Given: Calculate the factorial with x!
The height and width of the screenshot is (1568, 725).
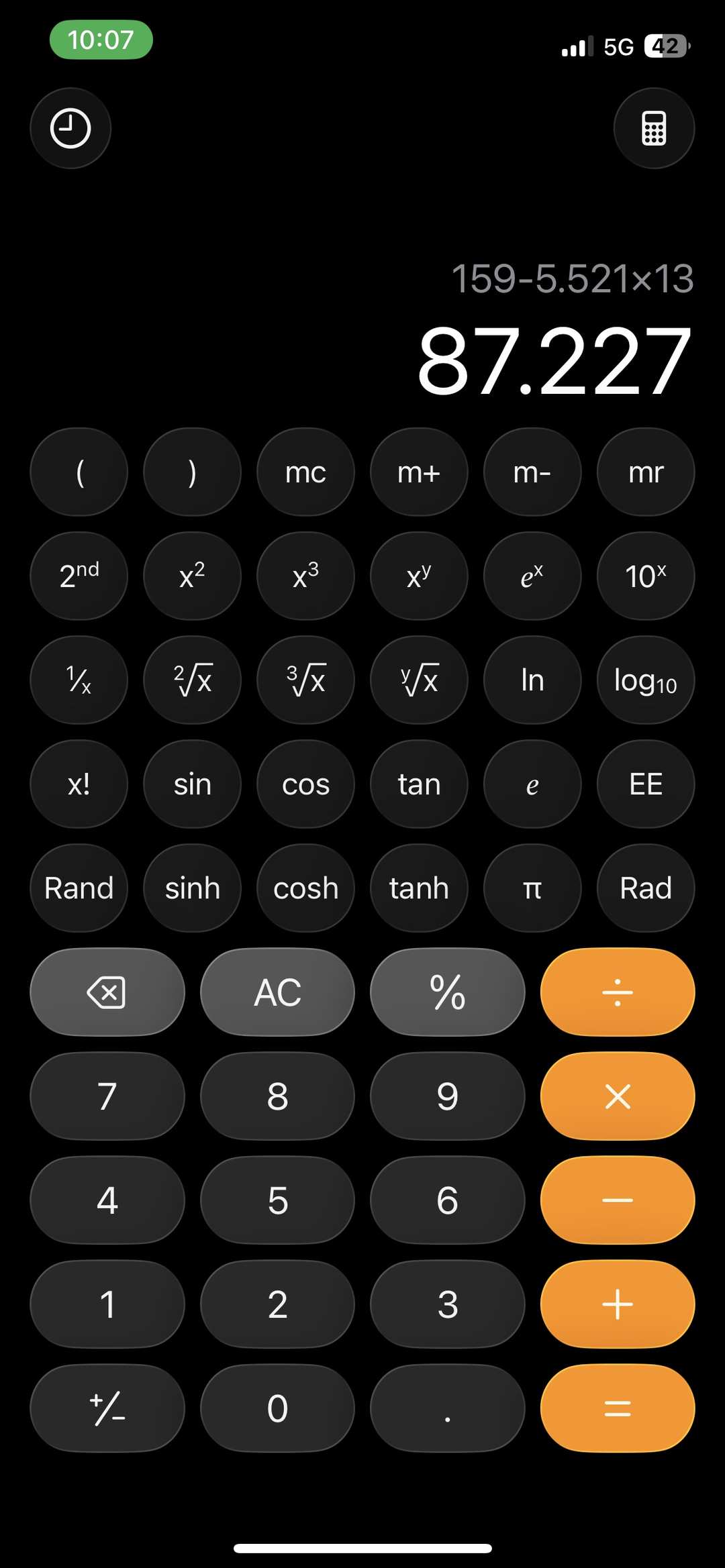Looking at the screenshot, I should pos(79,784).
